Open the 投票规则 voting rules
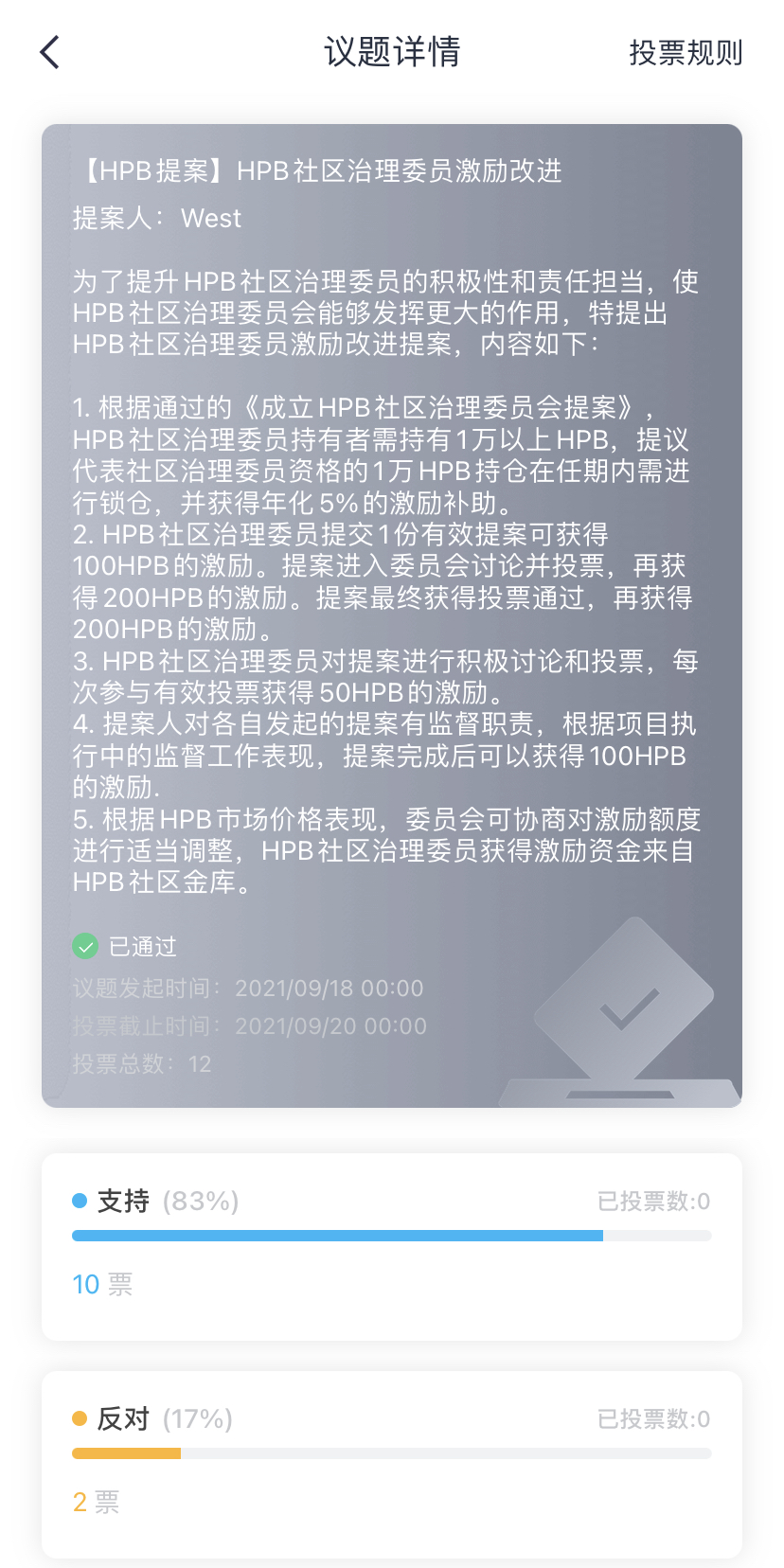Image resolution: width=784 pixels, height=1568 pixels. 686,53
